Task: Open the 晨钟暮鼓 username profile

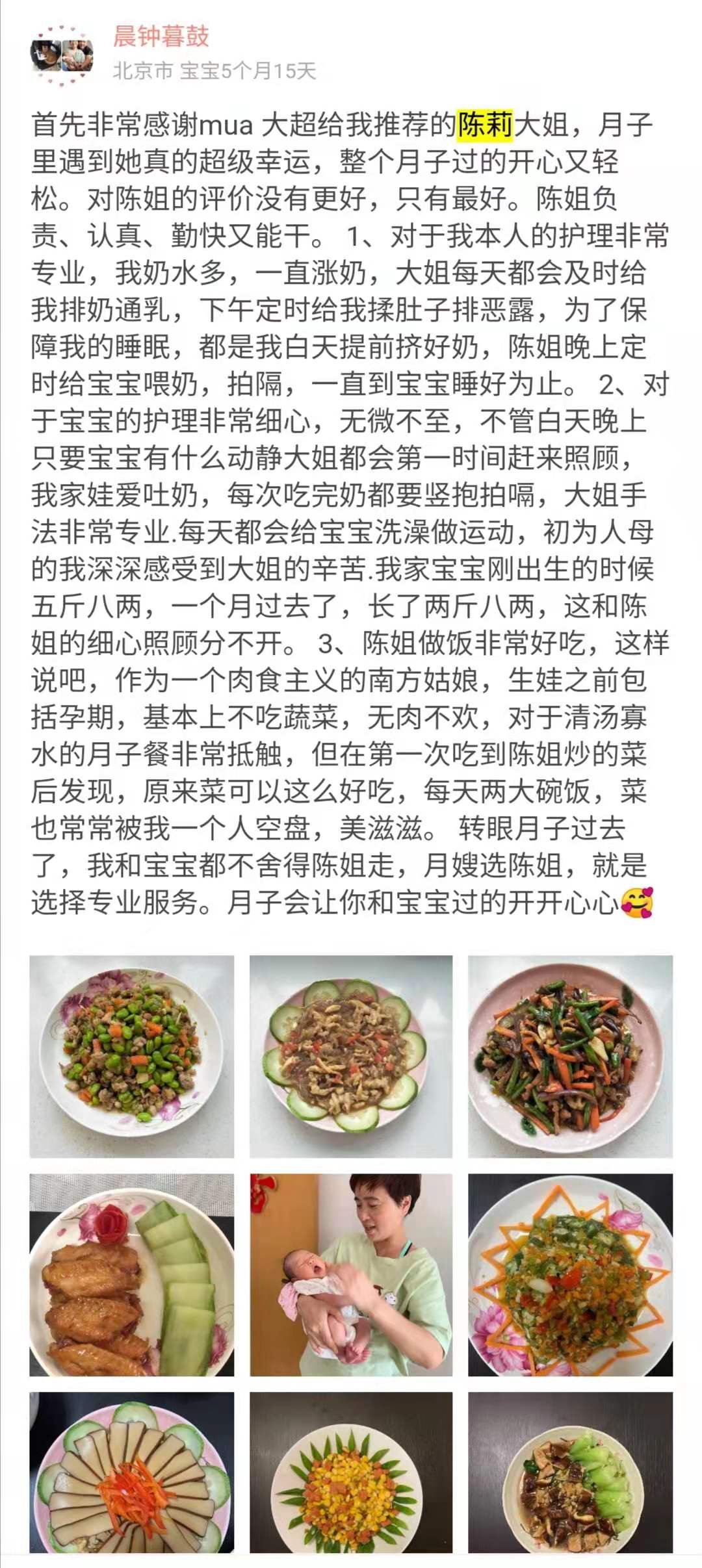Action: [x=161, y=36]
